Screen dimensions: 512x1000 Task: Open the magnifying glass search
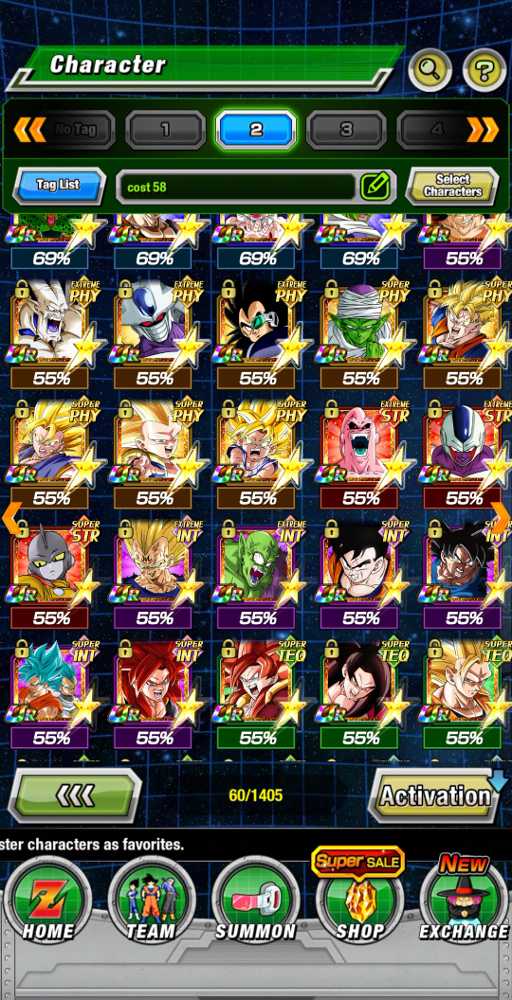click(430, 70)
